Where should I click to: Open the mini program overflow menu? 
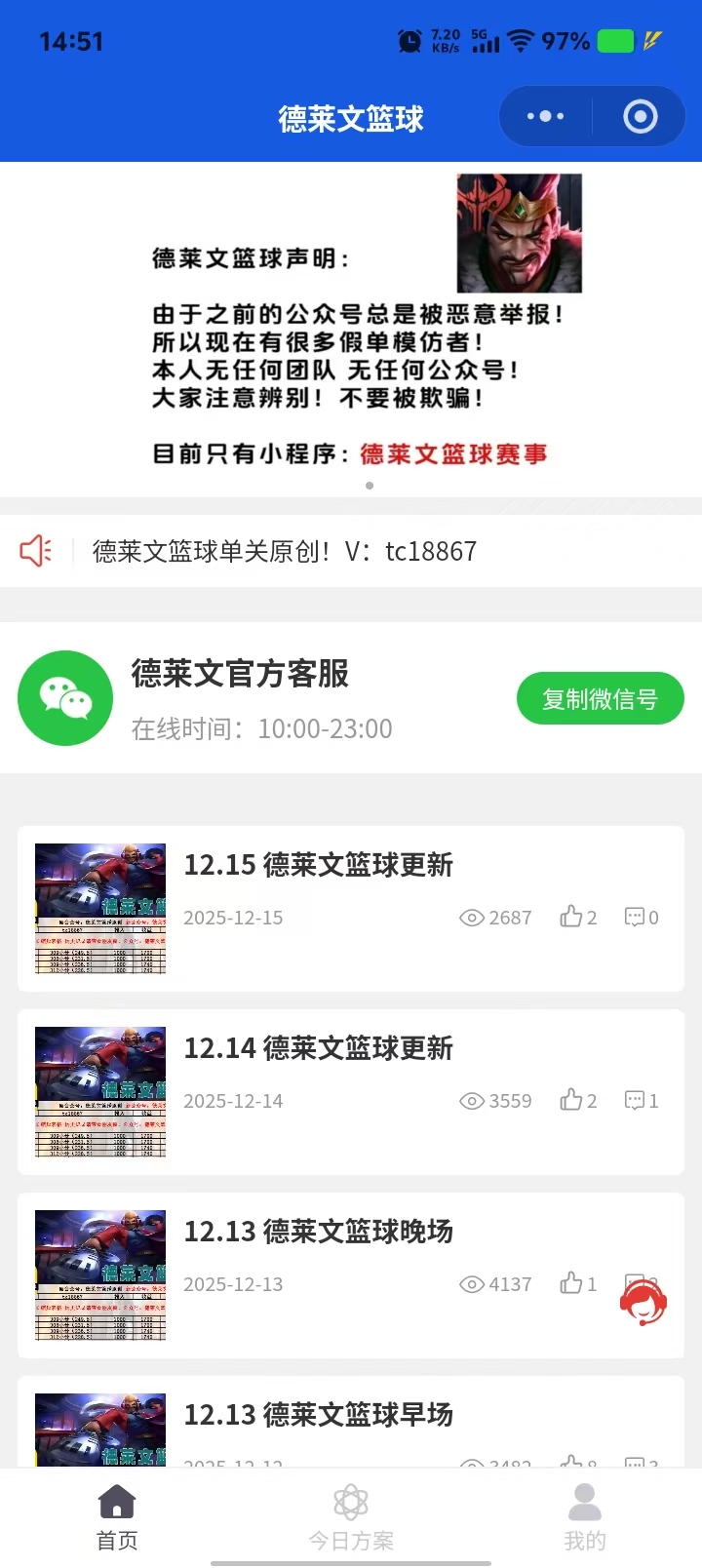545,117
